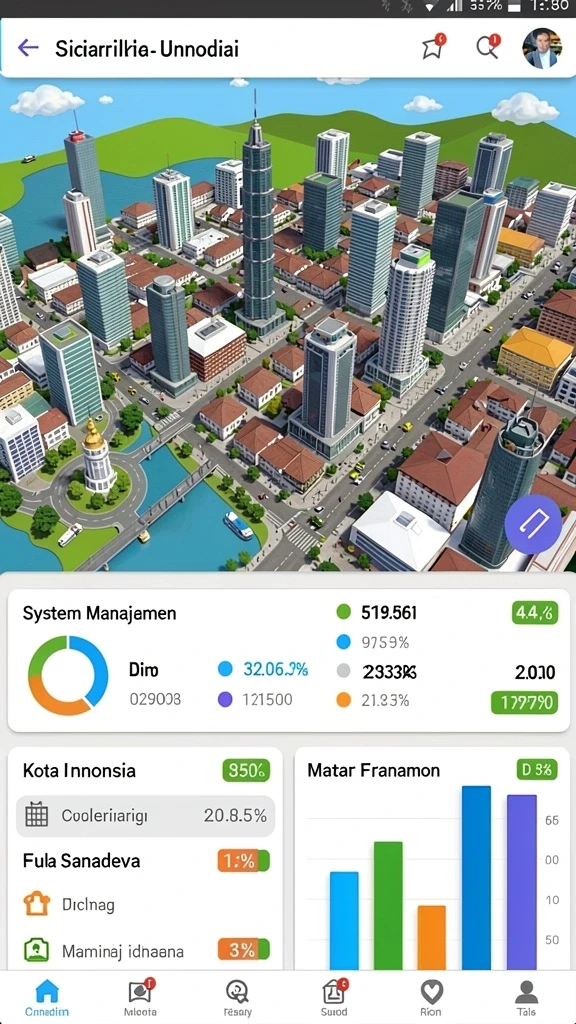The image size is (576, 1024).
Task: Switch to the Tals profile tab
Action: point(526,998)
